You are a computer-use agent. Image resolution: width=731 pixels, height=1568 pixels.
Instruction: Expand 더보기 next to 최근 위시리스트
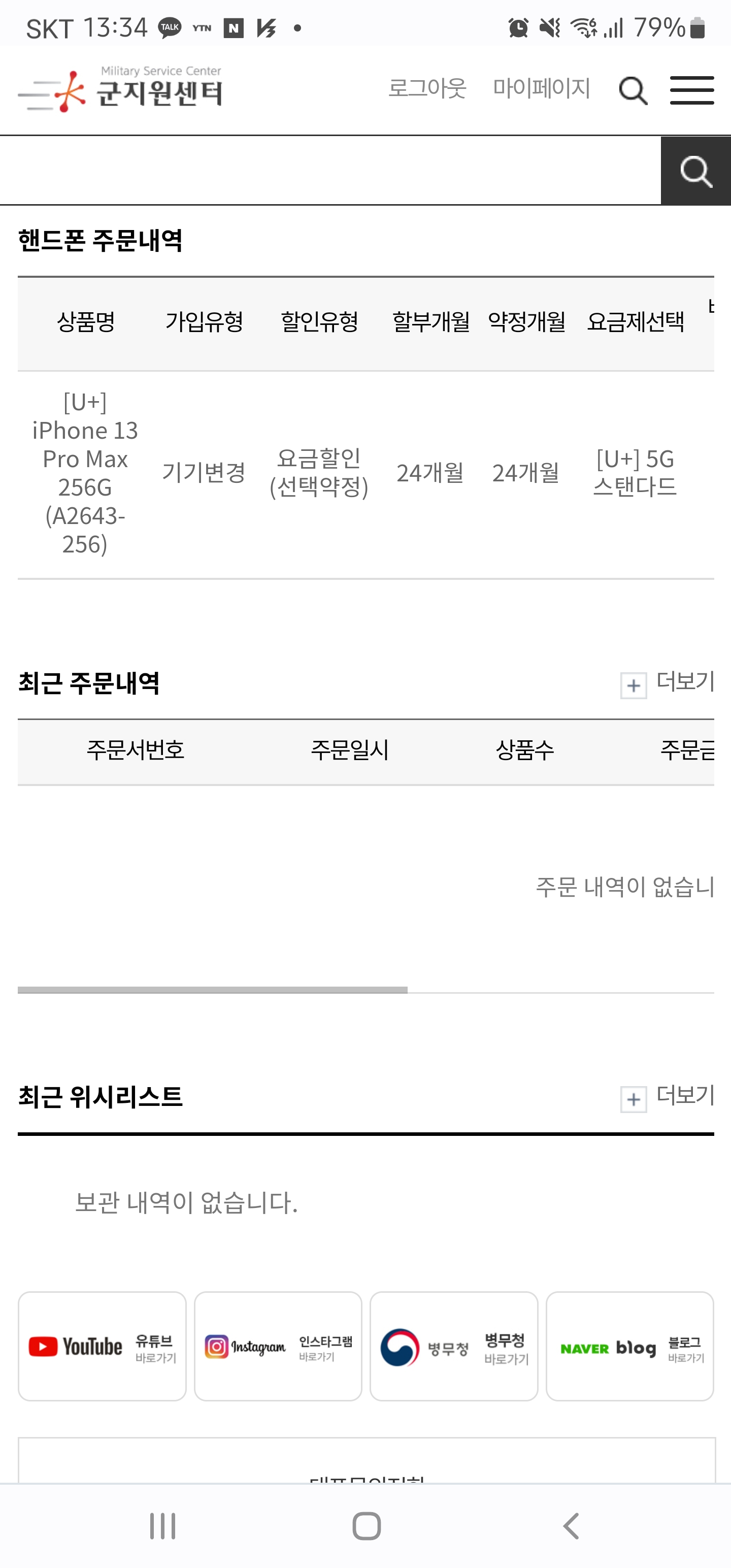(x=667, y=1097)
